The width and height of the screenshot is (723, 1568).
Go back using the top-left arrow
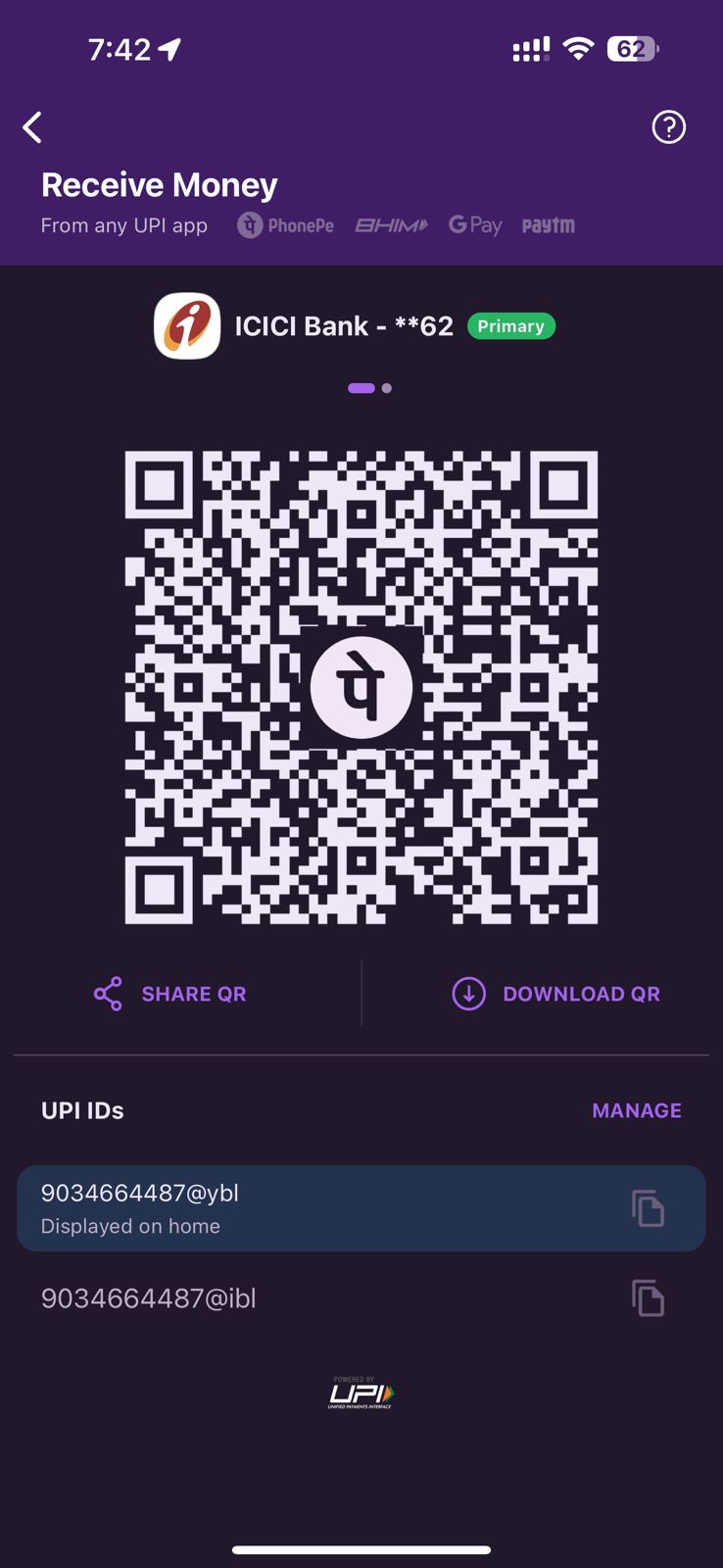pyautogui.click(x=32, y=127)
